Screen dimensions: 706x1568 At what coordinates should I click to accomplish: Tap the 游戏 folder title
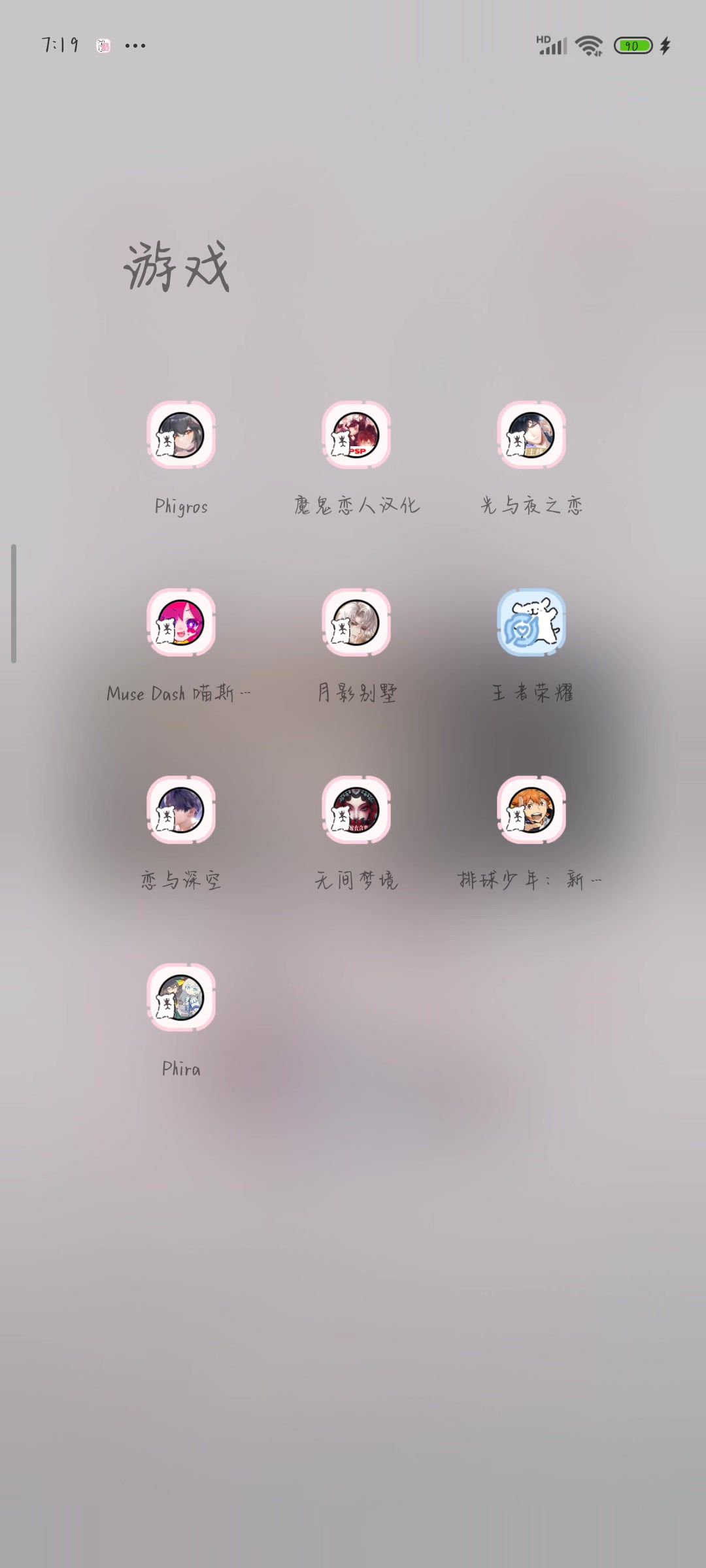click(x=176, y=266)
